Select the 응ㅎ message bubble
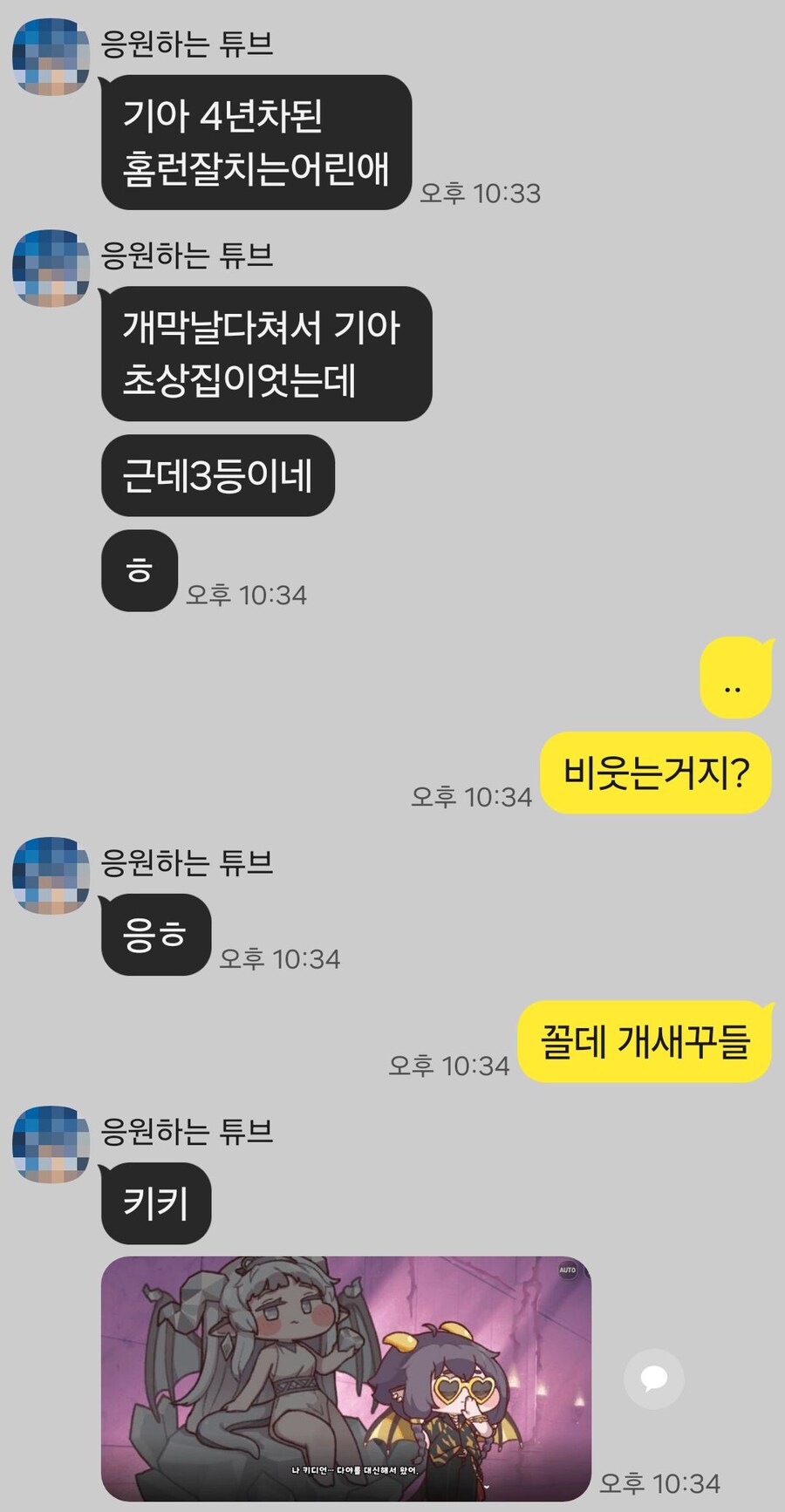The width and height of the screenshot is (785, 1512). [154, 933]
